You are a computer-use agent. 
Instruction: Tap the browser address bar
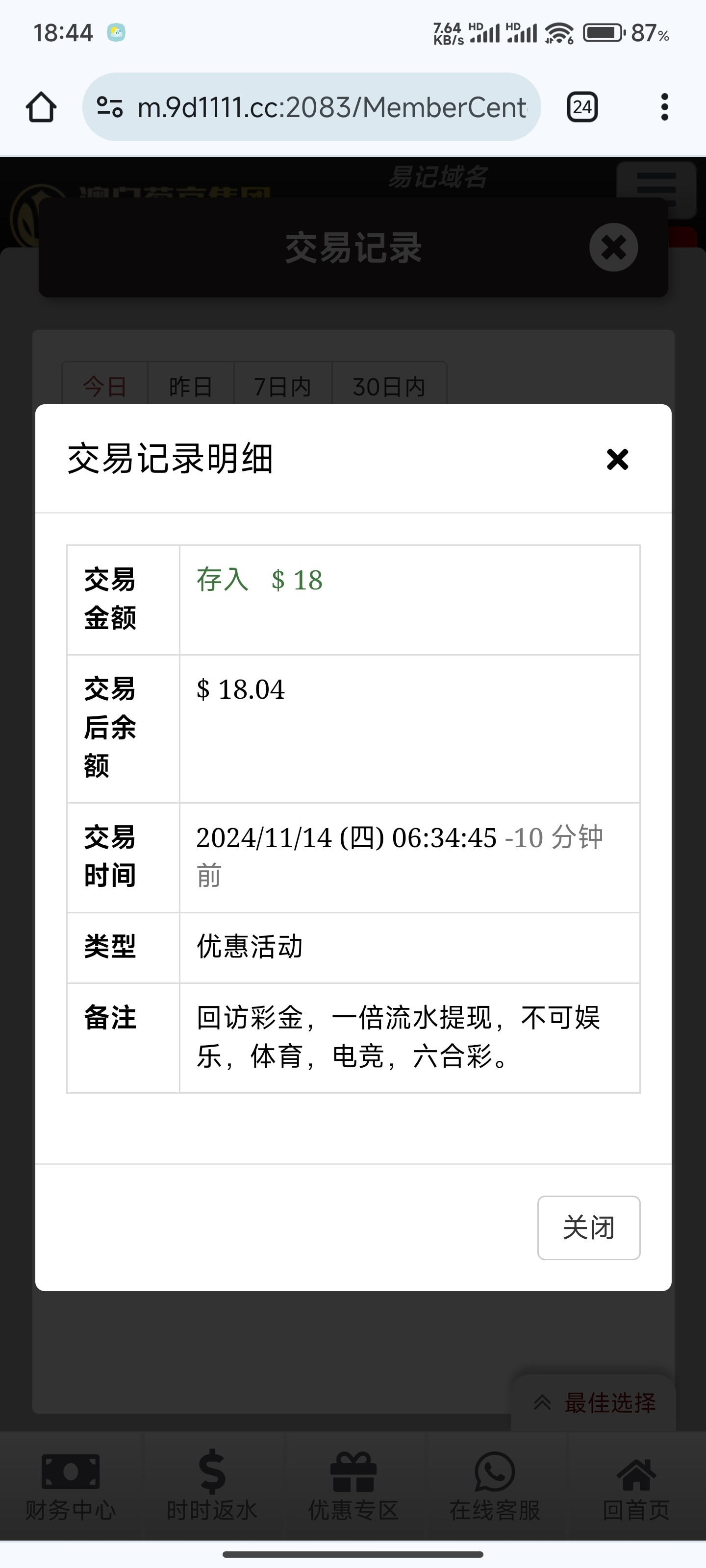[x=311, y=107]
